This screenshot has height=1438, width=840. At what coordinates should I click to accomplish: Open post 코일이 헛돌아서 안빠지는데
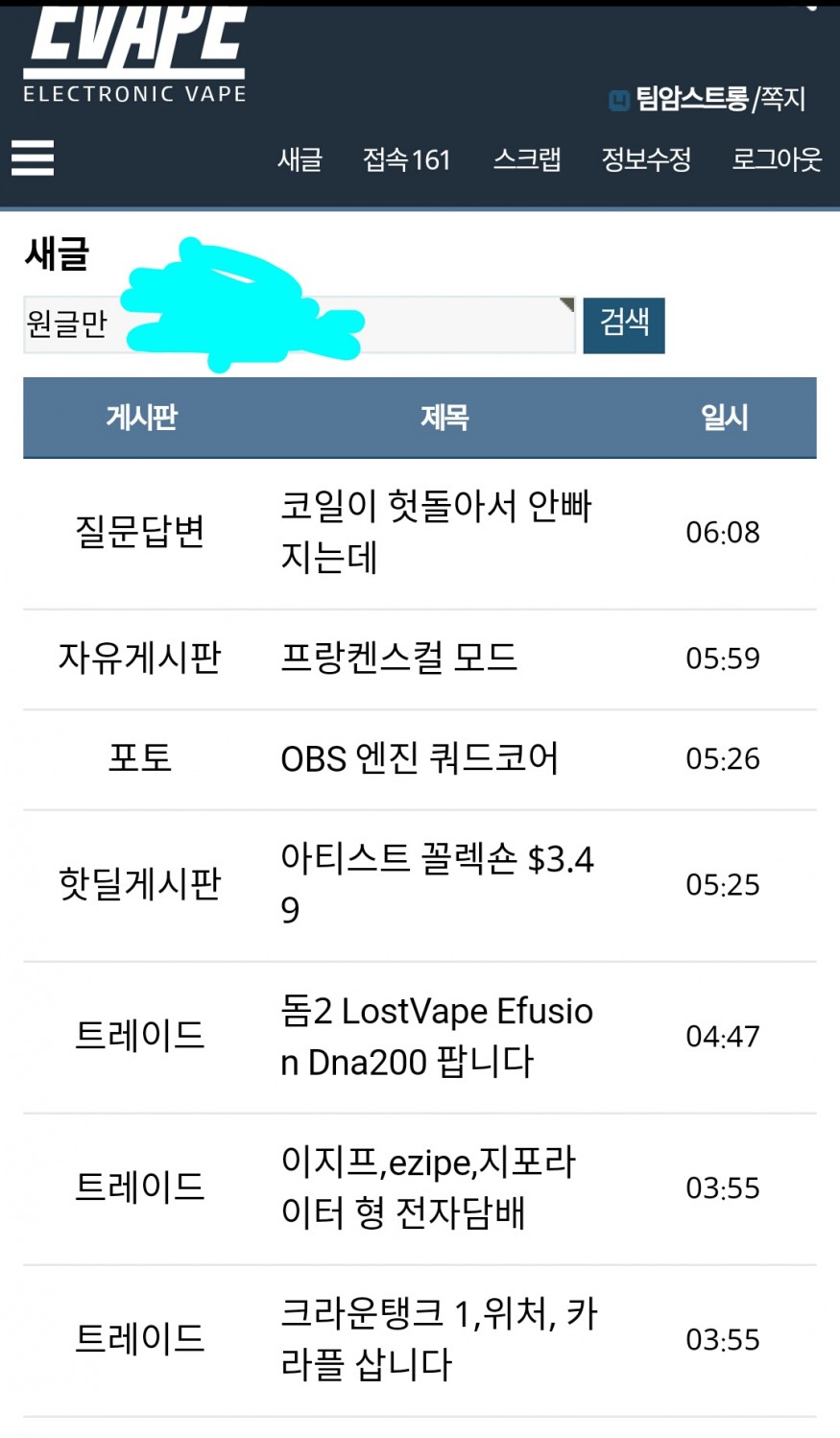pos(436,532)
